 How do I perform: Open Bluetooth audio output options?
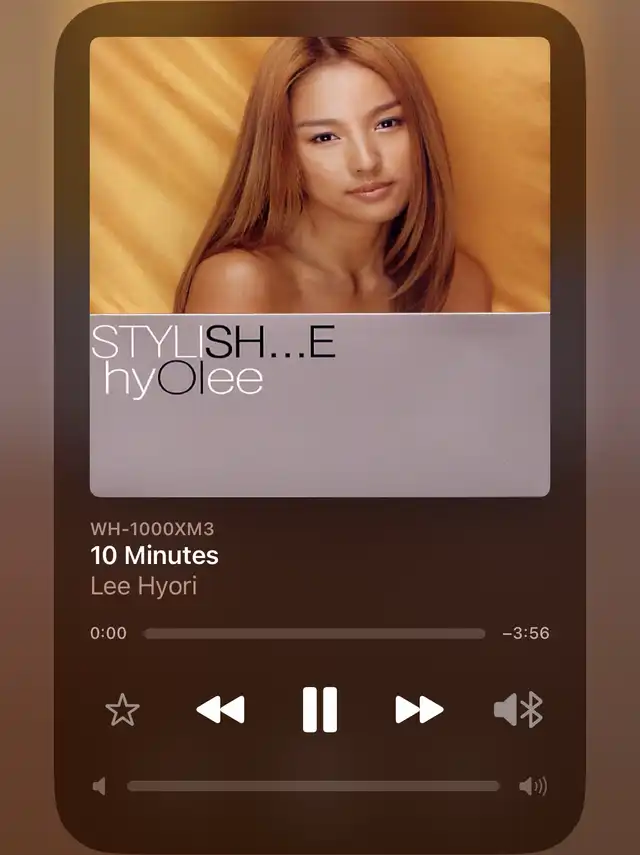pos(518,710)
